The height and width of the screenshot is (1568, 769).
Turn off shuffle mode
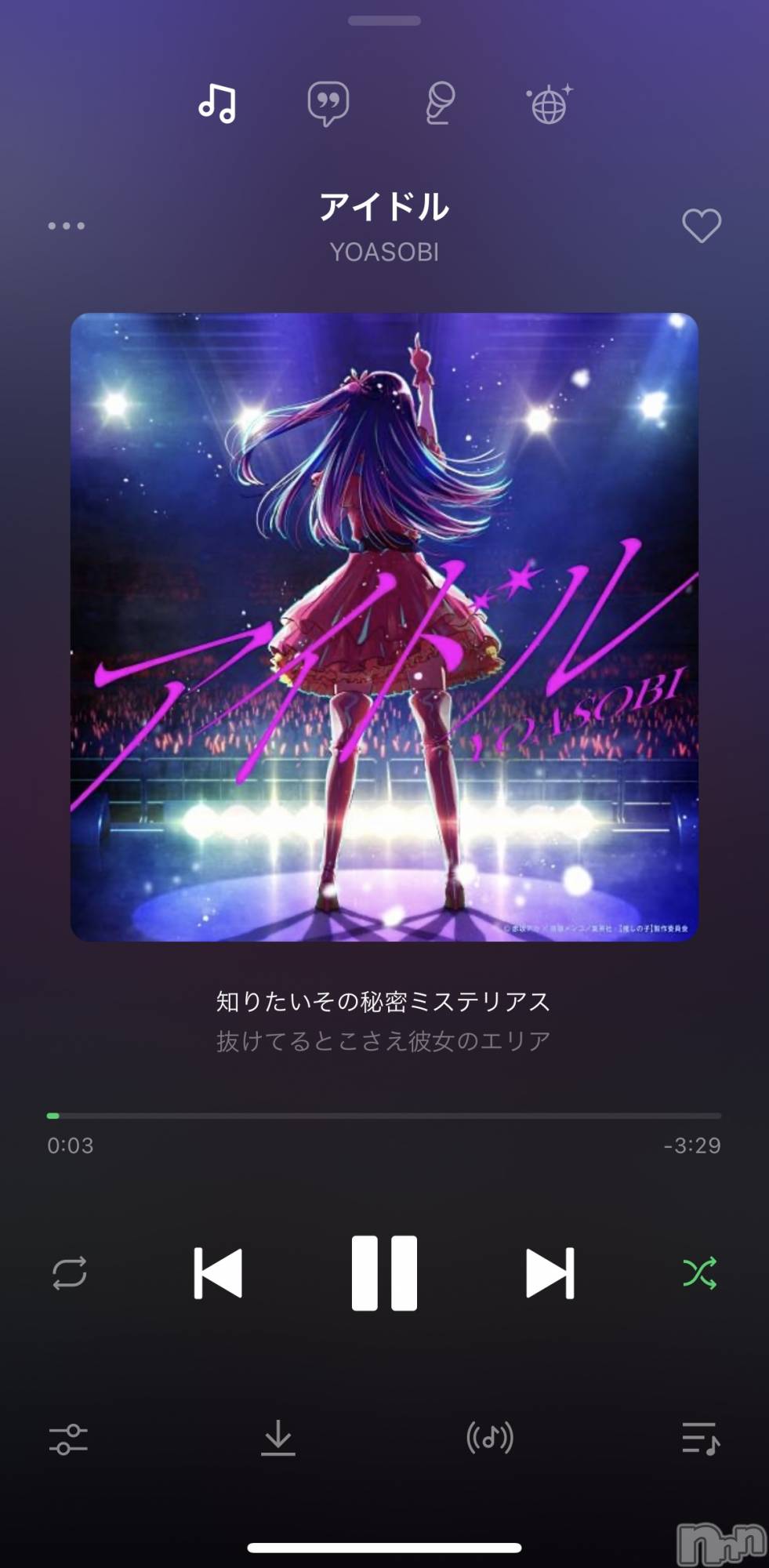699,1273
